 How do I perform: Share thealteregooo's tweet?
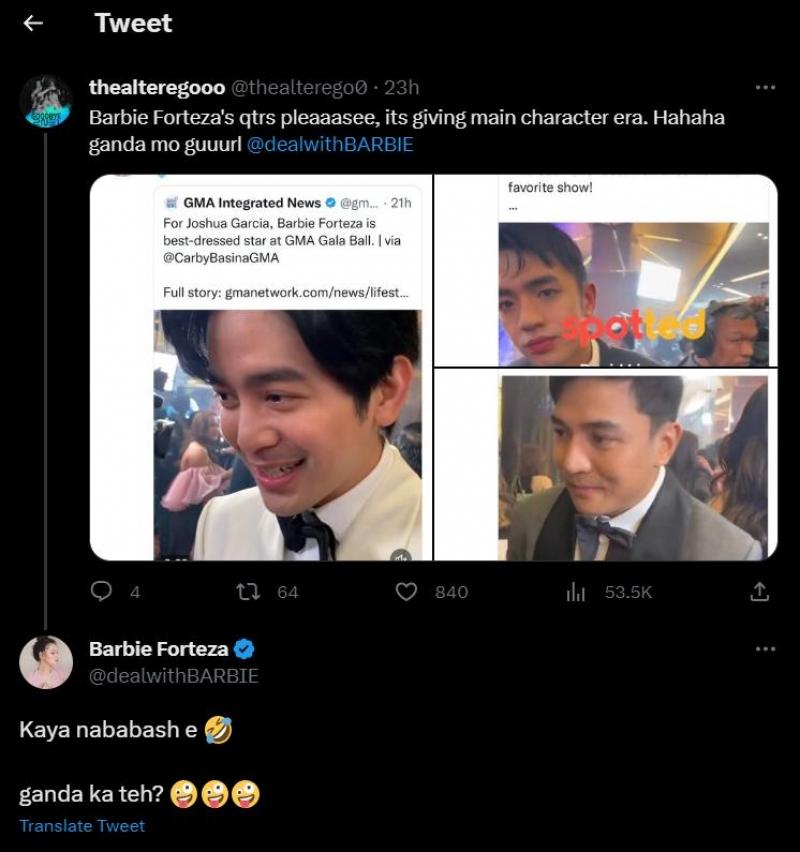759,592
